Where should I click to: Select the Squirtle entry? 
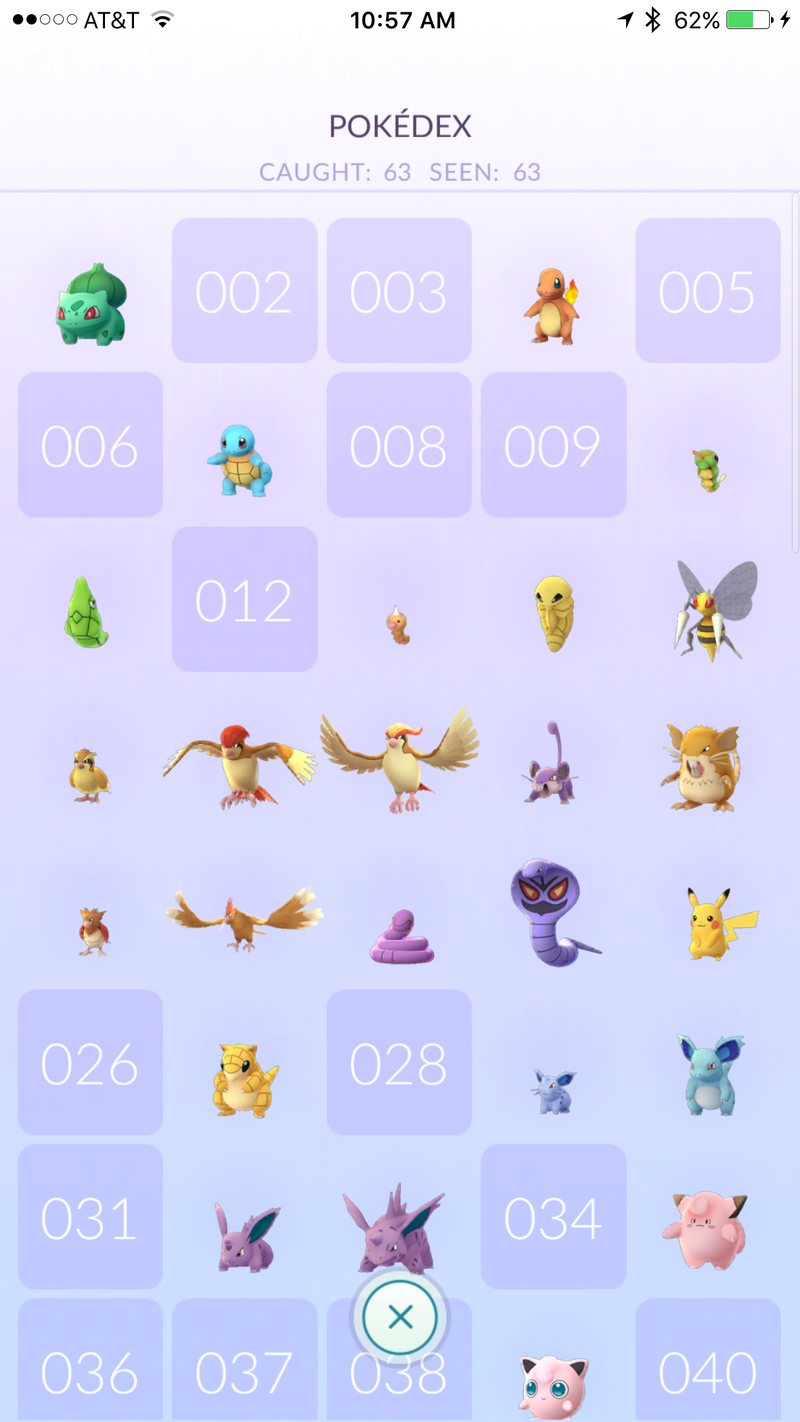(x=243, y=459)
